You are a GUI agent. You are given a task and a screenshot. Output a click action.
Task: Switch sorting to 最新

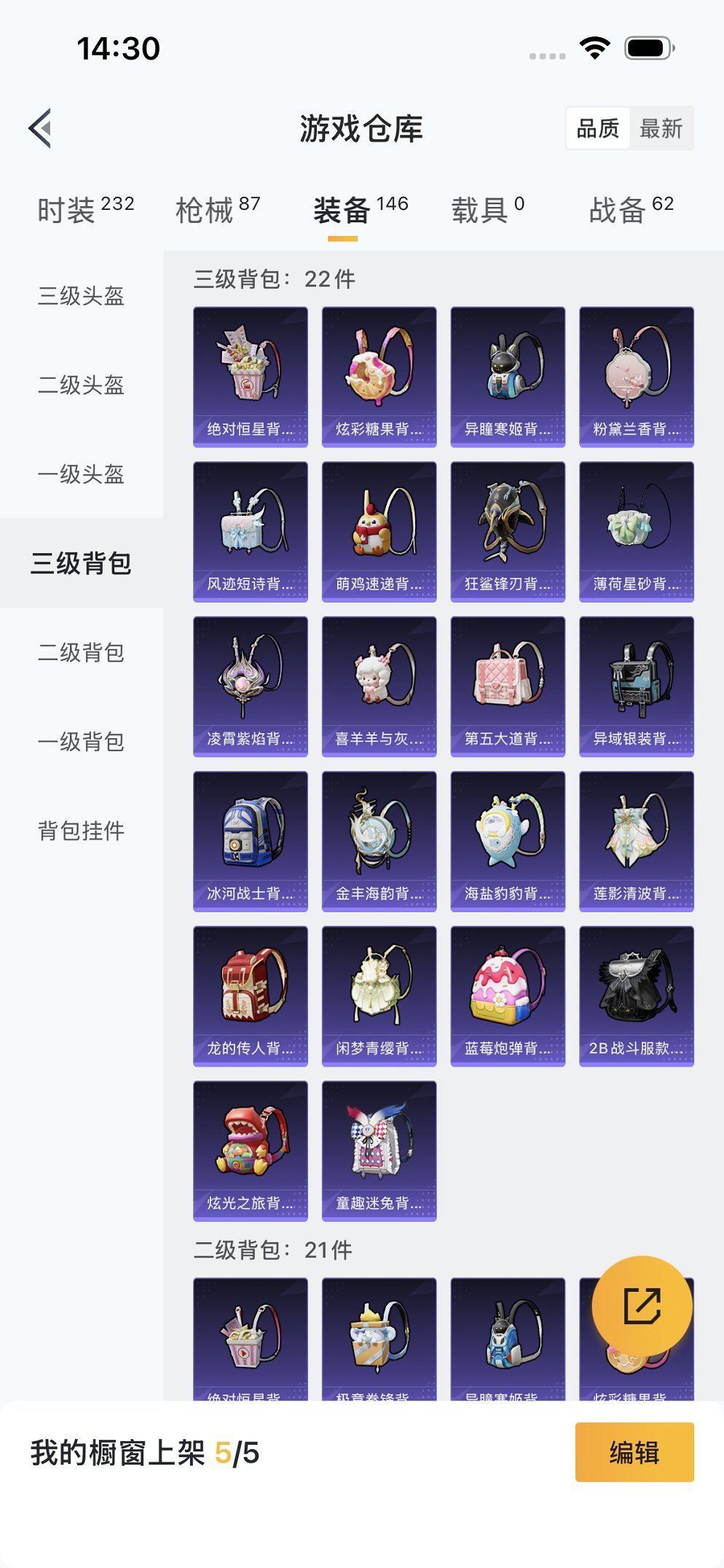[x=662, y=128]
